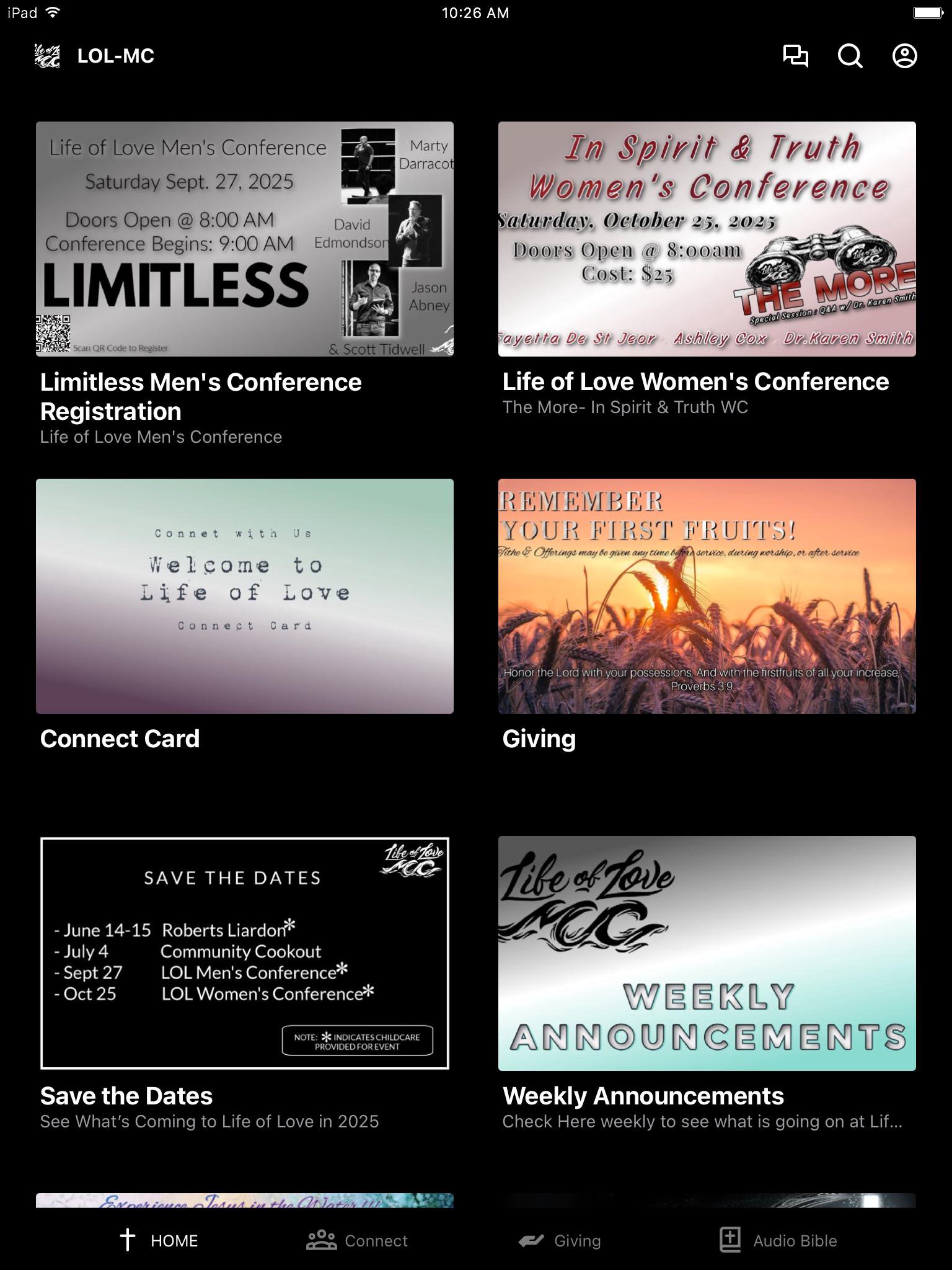Open search from the top bar
The image size is (952, 1270).
(x=850, y=56)
